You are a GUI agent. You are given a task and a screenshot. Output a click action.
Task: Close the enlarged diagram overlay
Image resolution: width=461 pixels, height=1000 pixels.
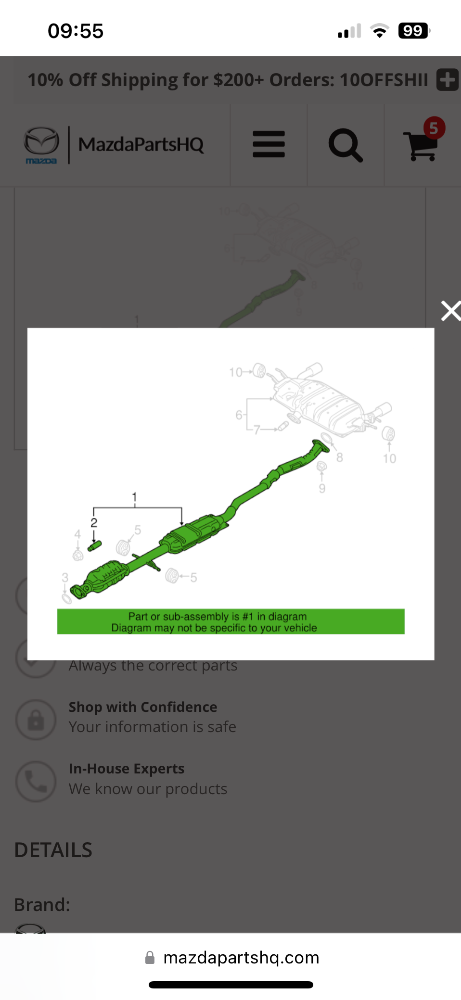coord(450,311)
